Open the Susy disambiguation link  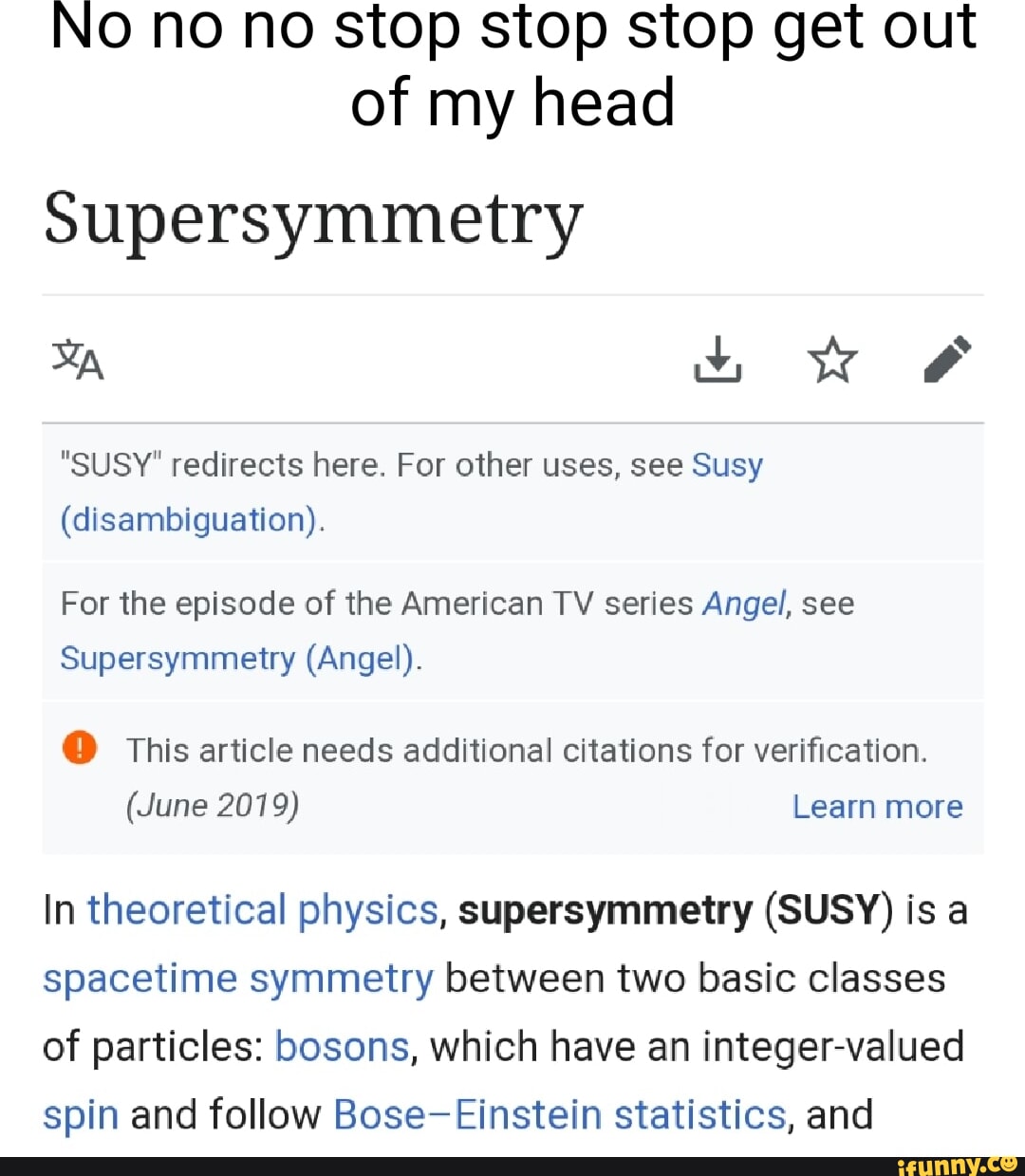point(729,464)
